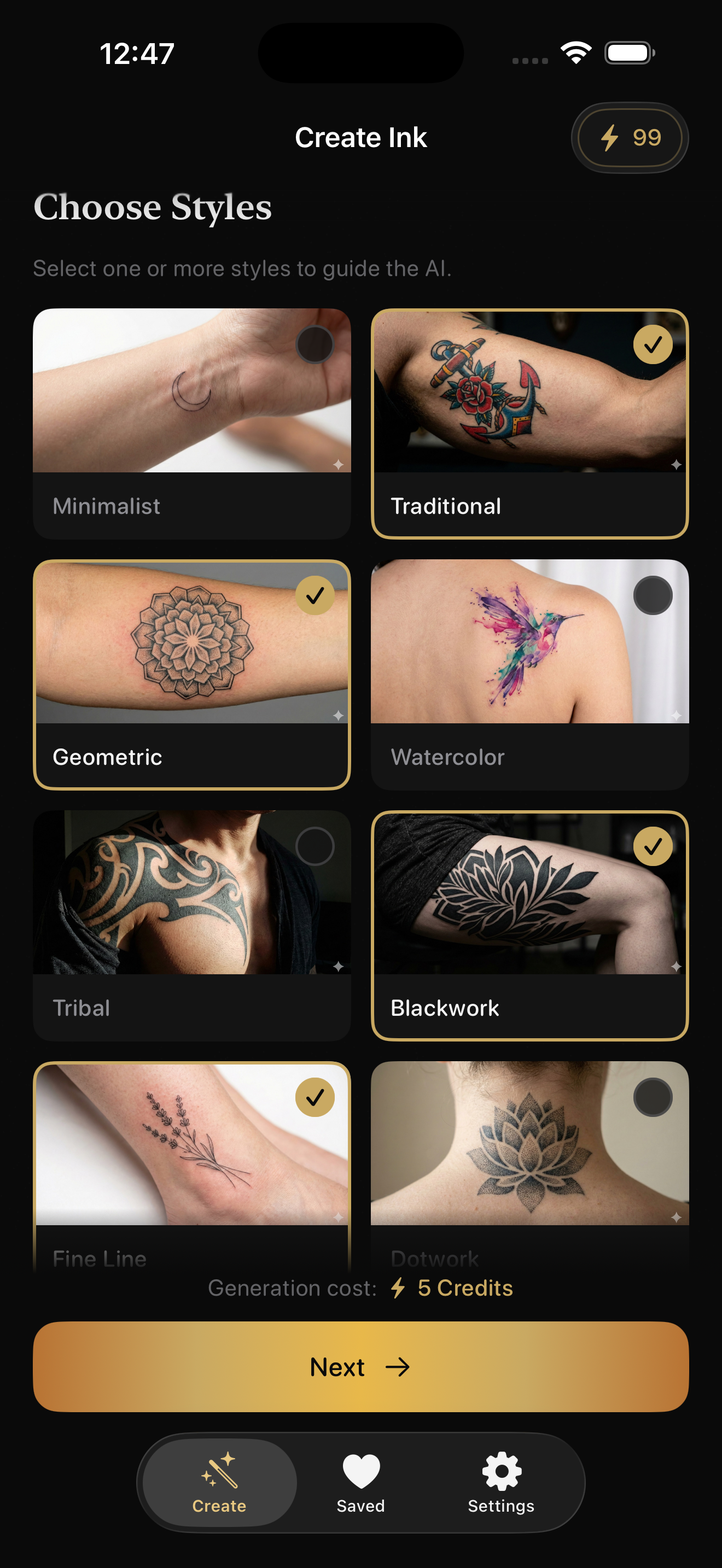
Task: Deselect the Traditional style checkmark
Action: pos(653,344)
